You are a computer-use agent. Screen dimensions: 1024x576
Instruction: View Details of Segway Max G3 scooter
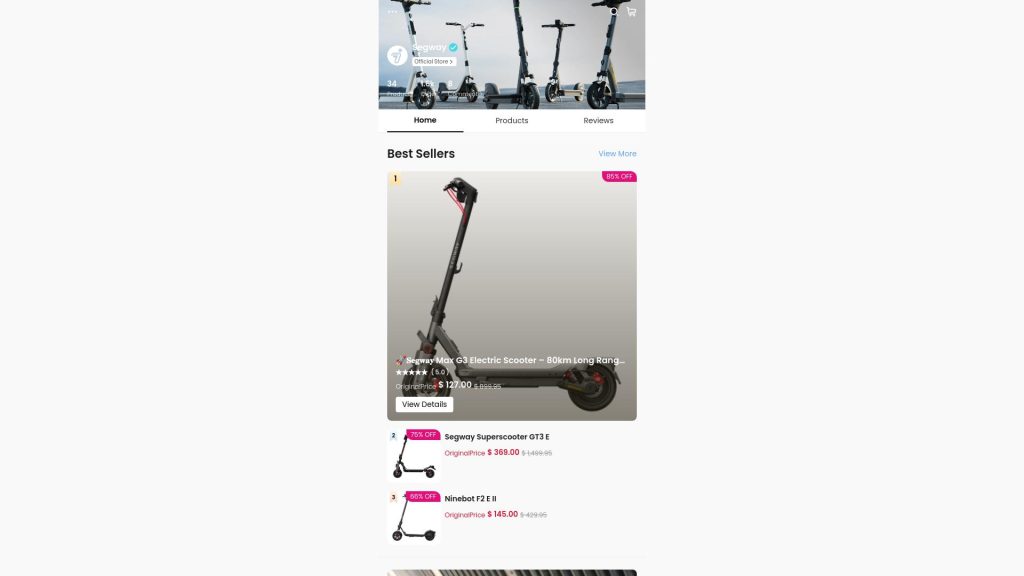[424, 405]
